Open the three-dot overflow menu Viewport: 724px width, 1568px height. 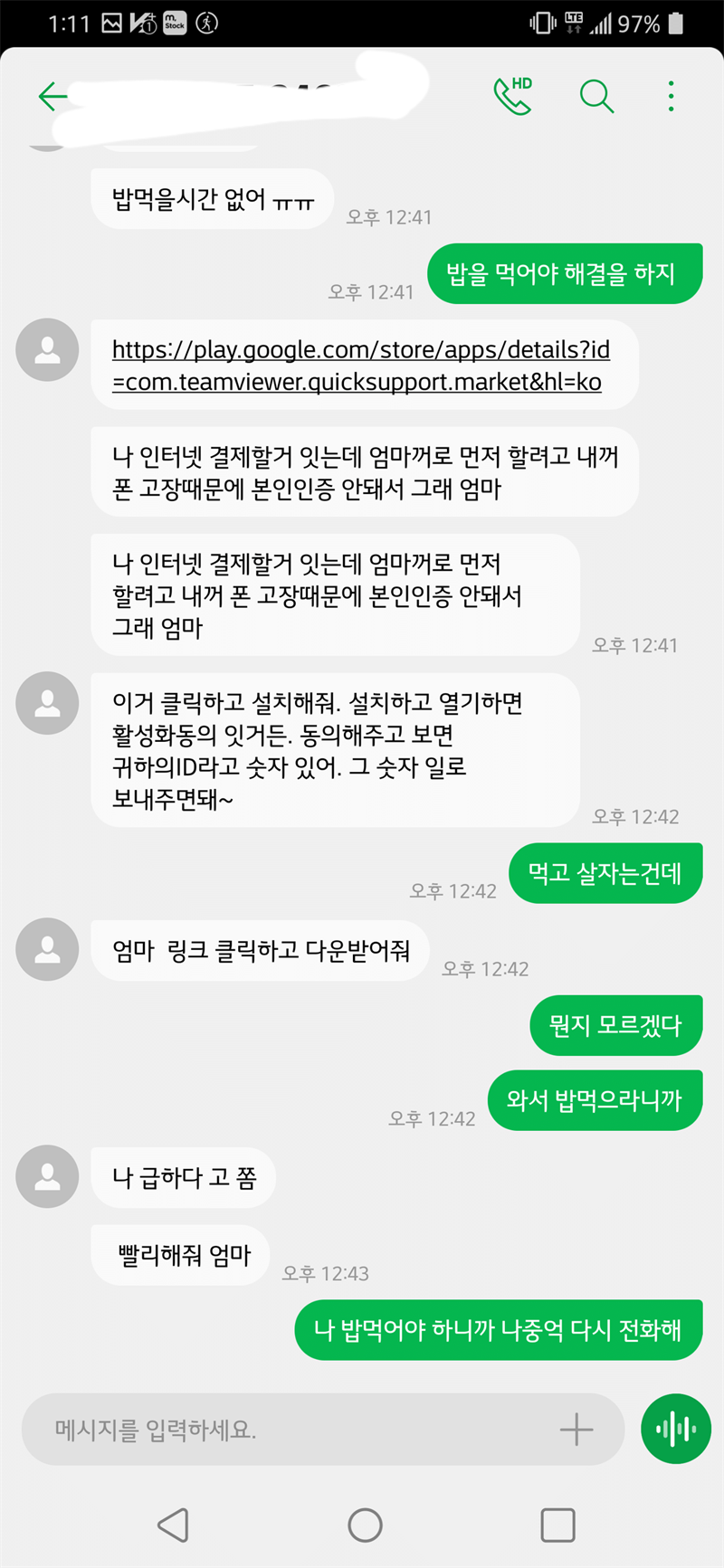coord(671,96)
